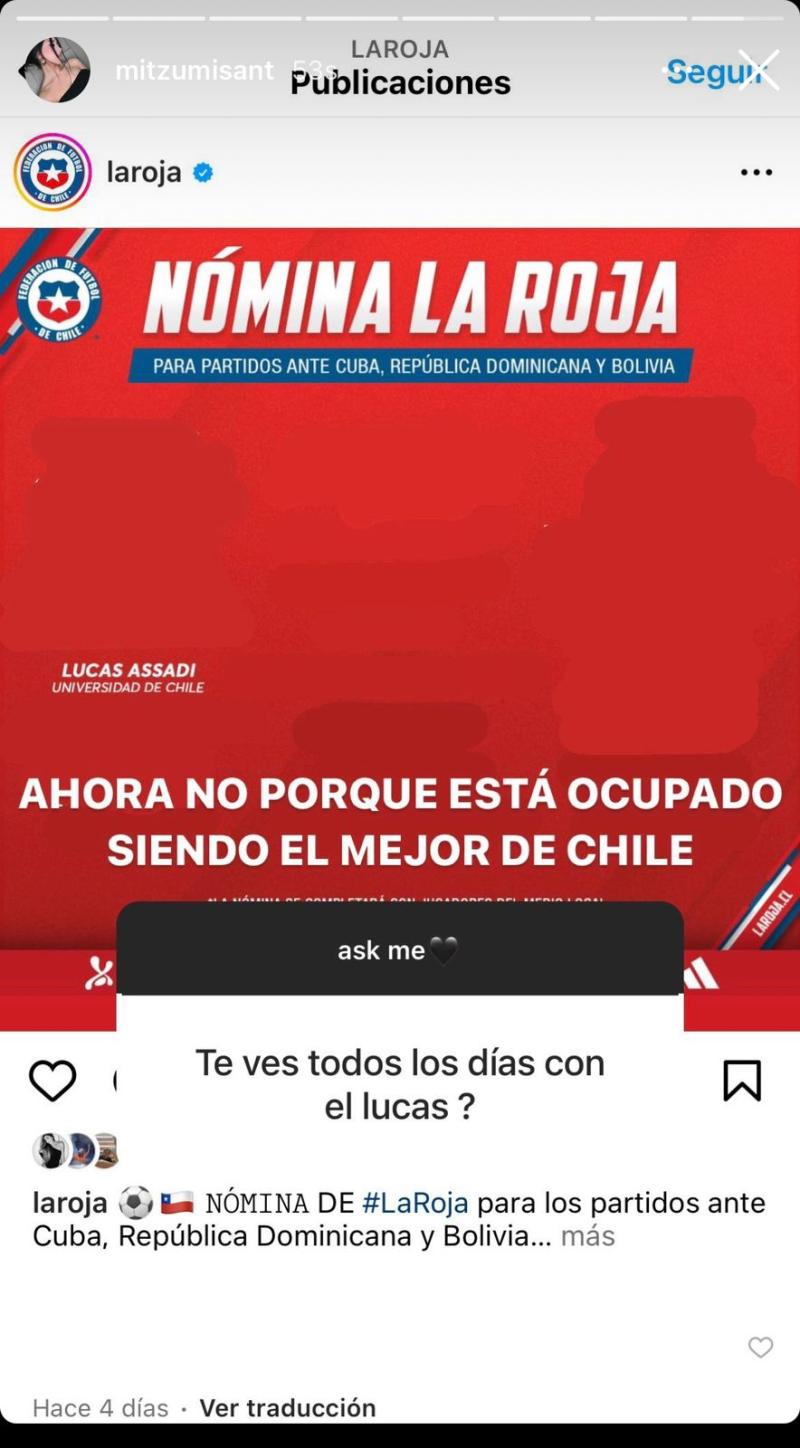
Task: Tap the heart icon to like the post
Action: pos(52,1080)
